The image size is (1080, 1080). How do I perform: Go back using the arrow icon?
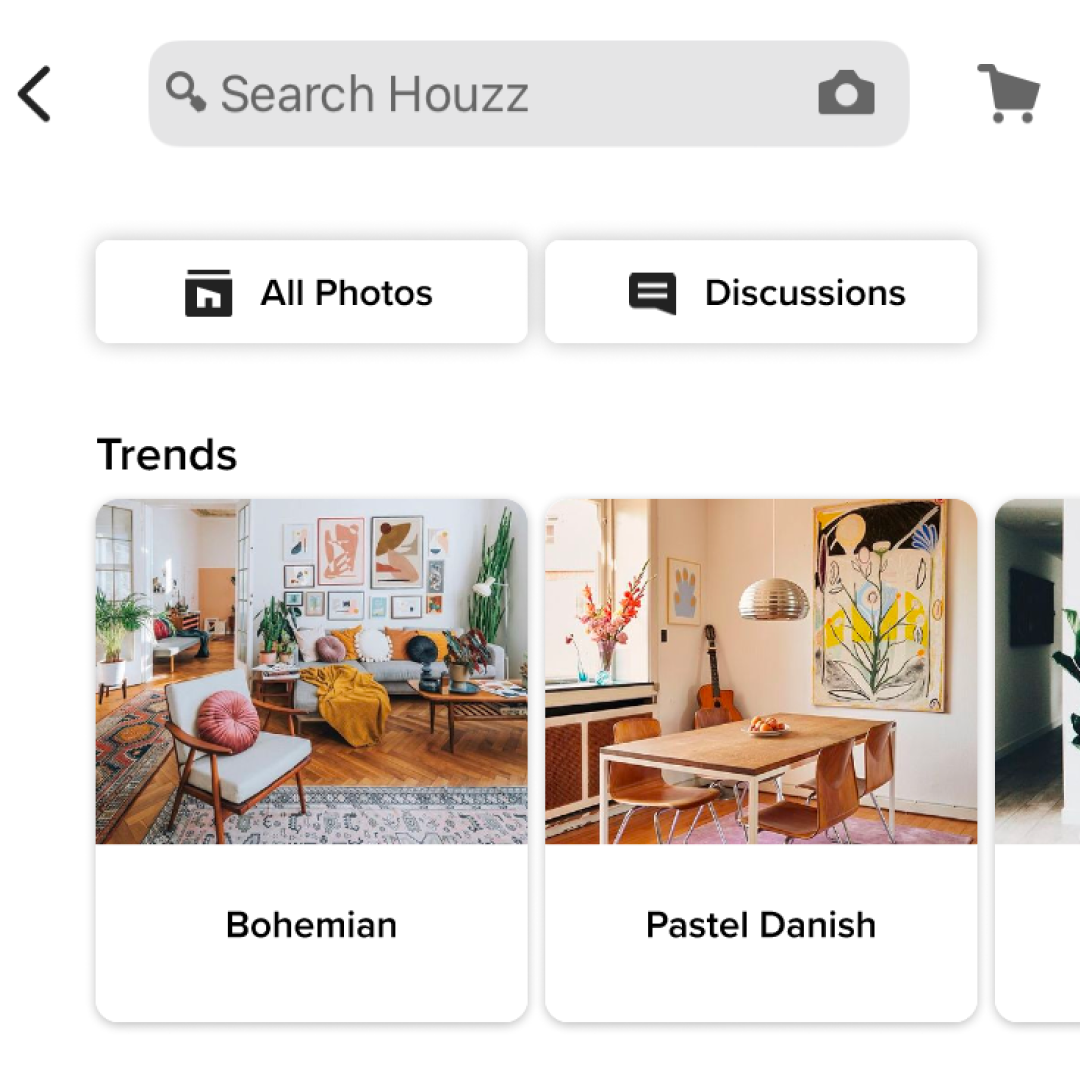coord(34,94)
